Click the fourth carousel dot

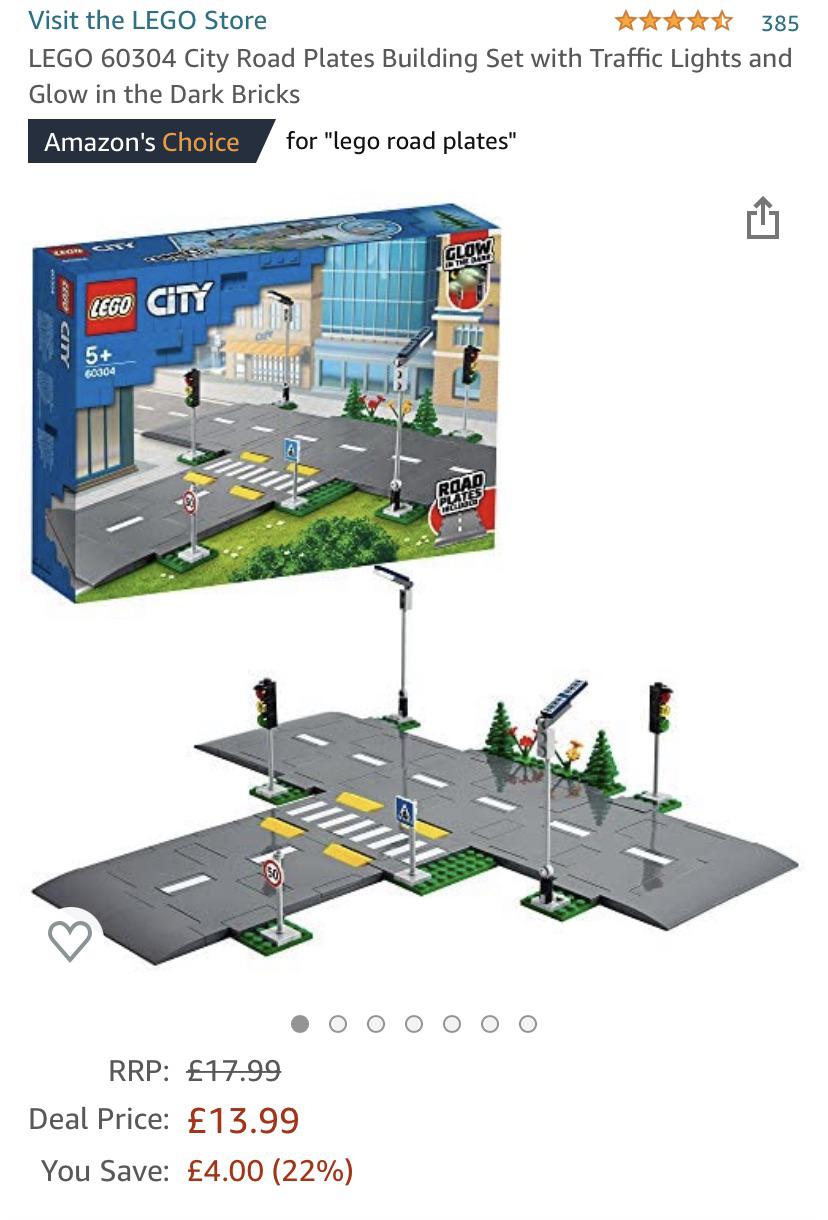[x=415, y=1024]
